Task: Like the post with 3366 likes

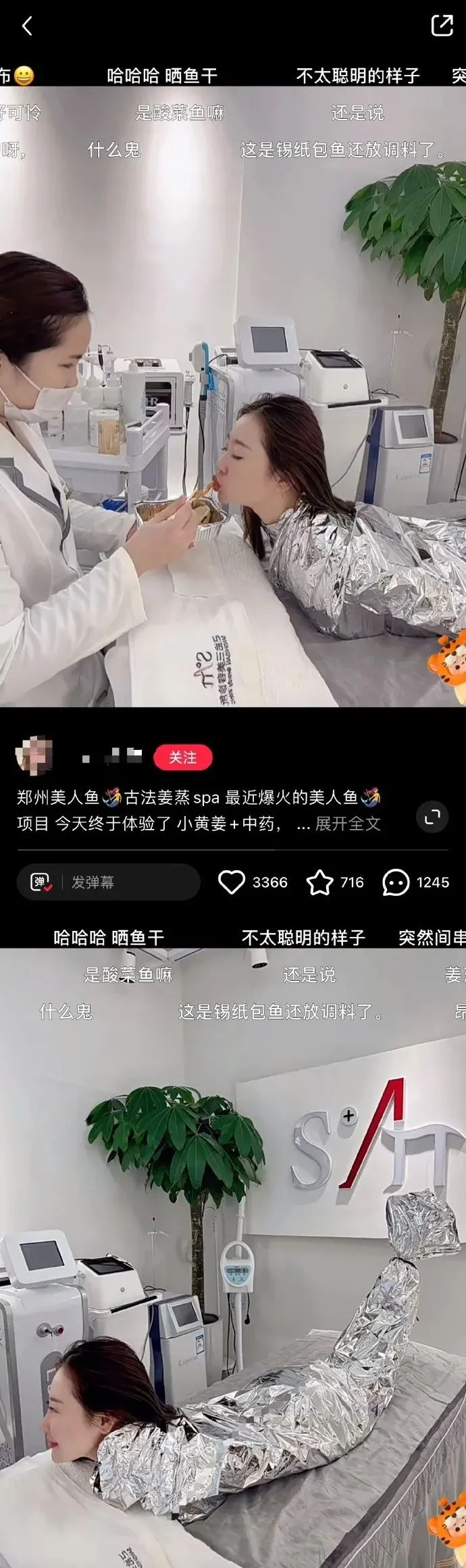Action: [x=232, y=882]
